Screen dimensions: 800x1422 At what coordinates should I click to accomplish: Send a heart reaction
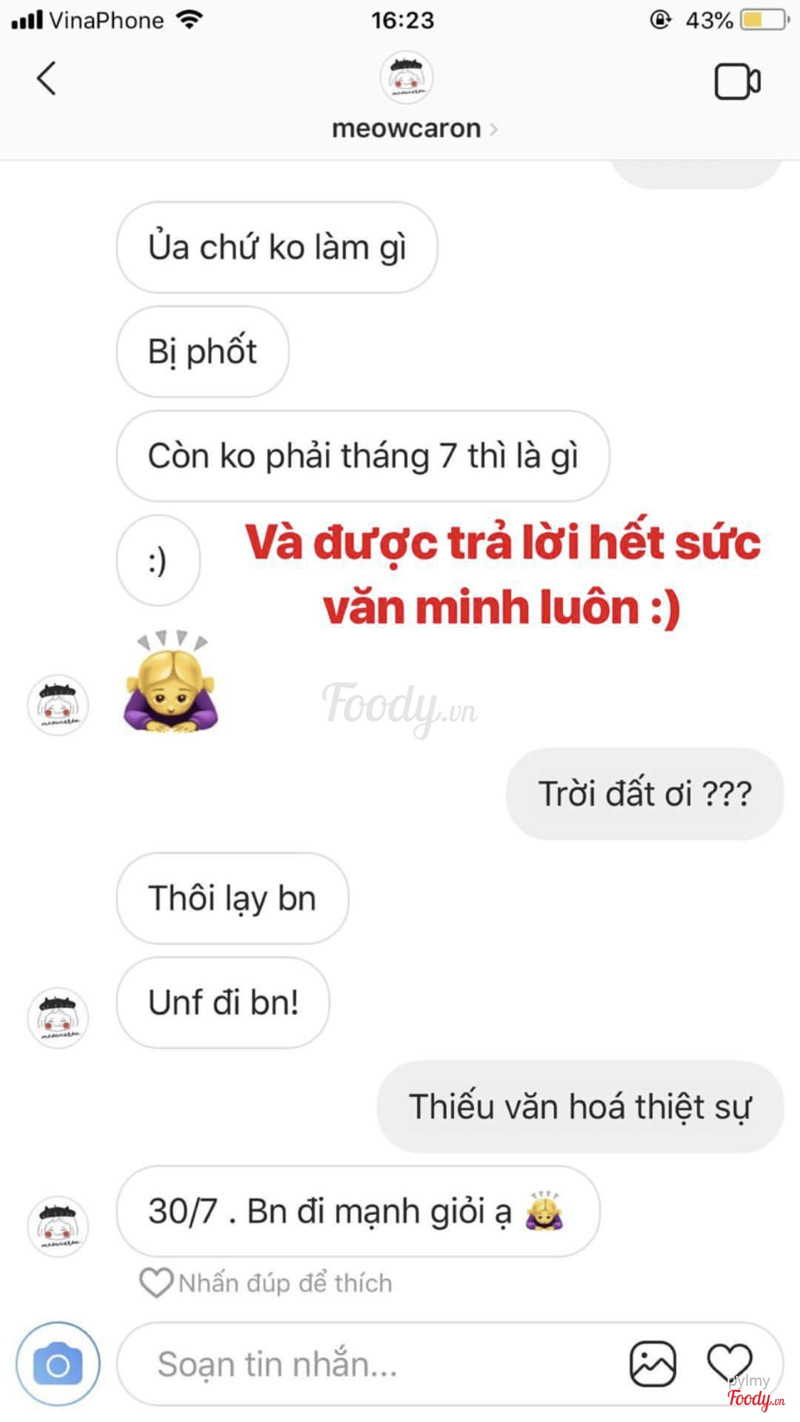(x=729, y=1362)
